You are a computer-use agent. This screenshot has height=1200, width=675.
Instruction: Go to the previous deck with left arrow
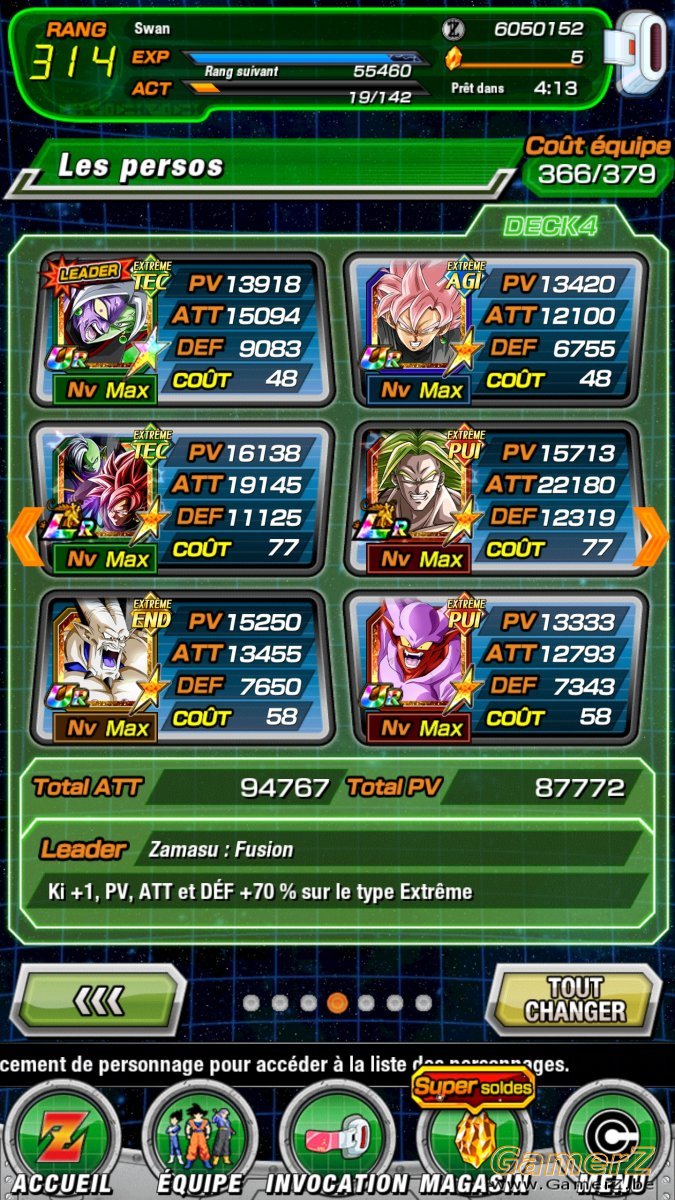coord(25,537)
